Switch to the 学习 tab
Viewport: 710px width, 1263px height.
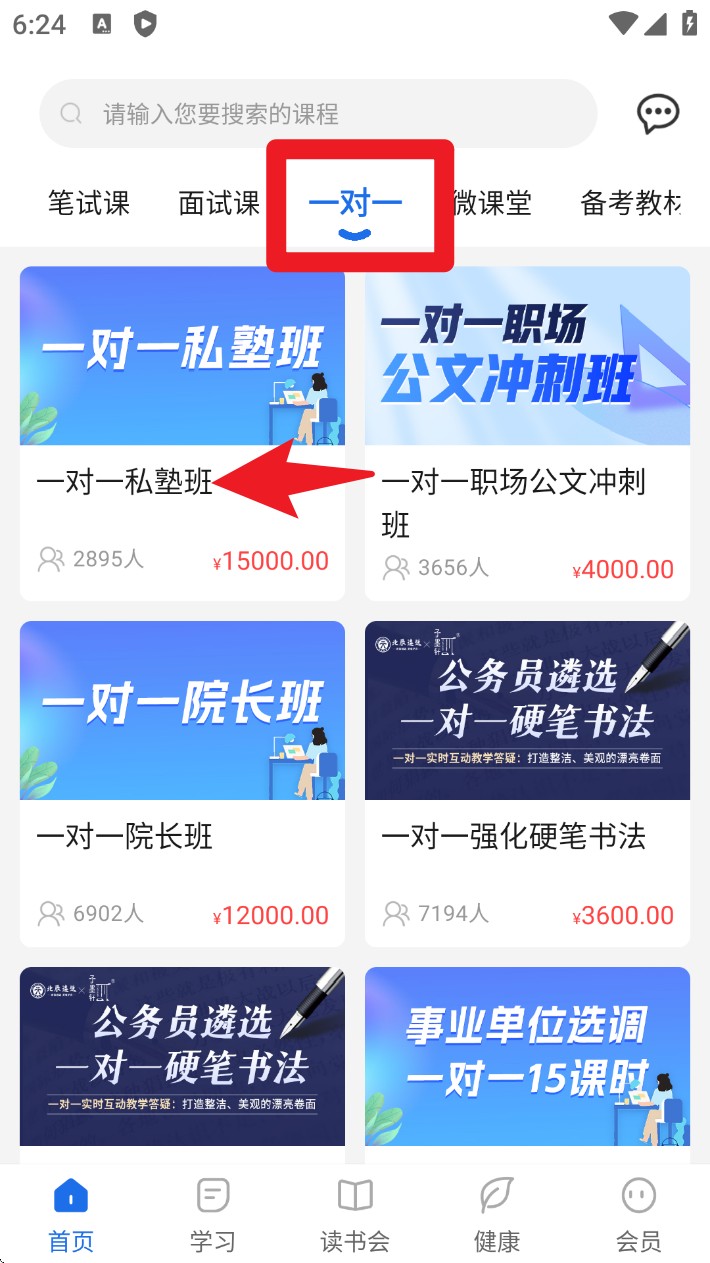pyautogui.click(x=213, y=1215)
